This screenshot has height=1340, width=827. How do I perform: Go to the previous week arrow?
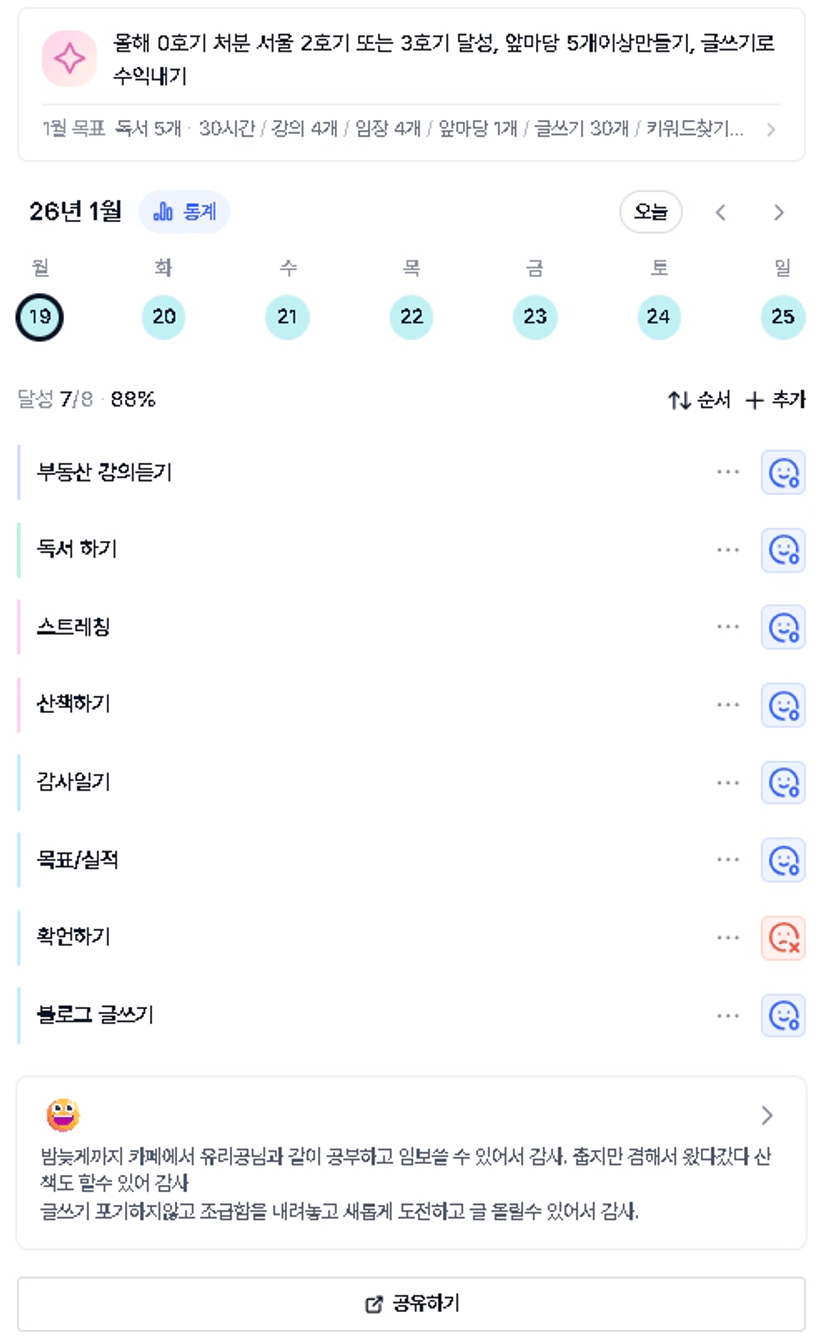(720, 212)
